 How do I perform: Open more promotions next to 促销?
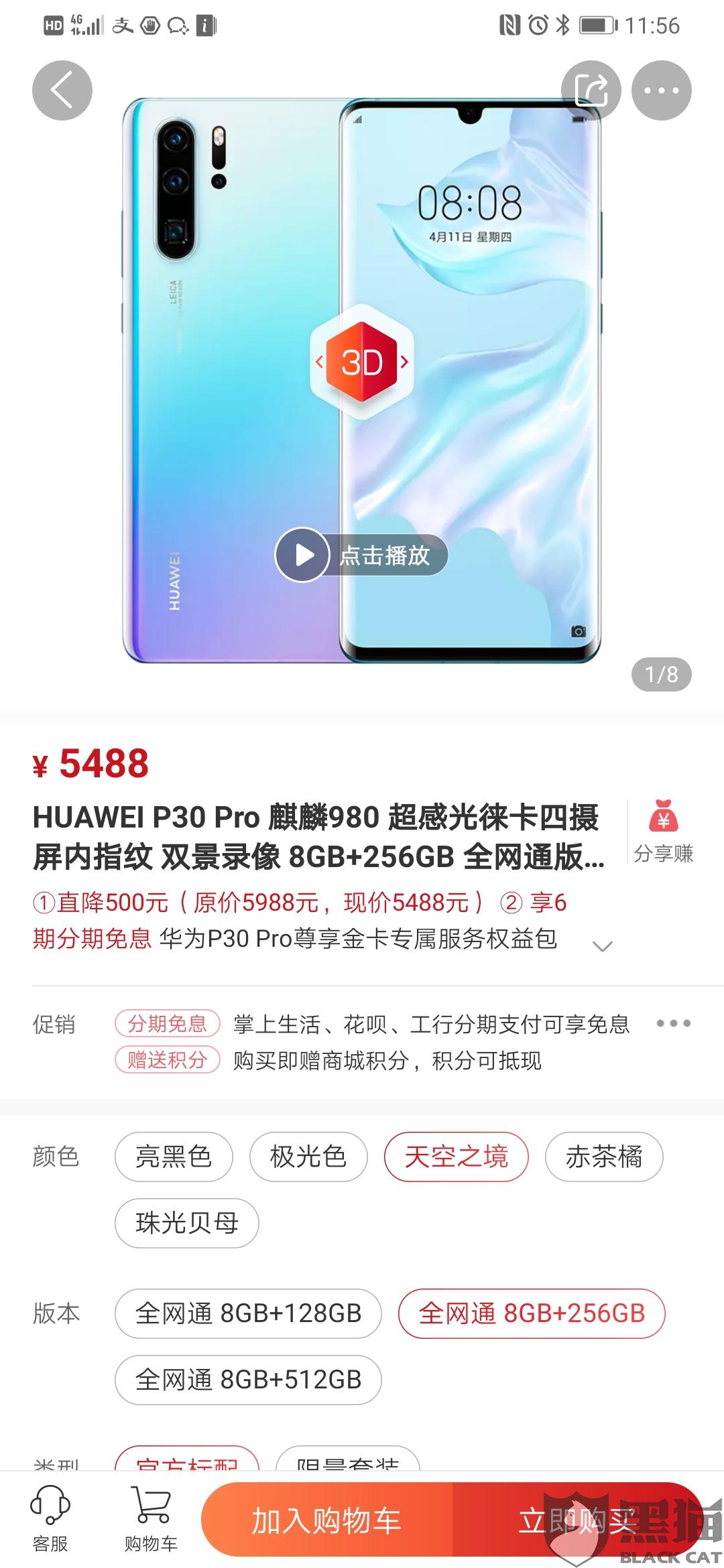673,1023
